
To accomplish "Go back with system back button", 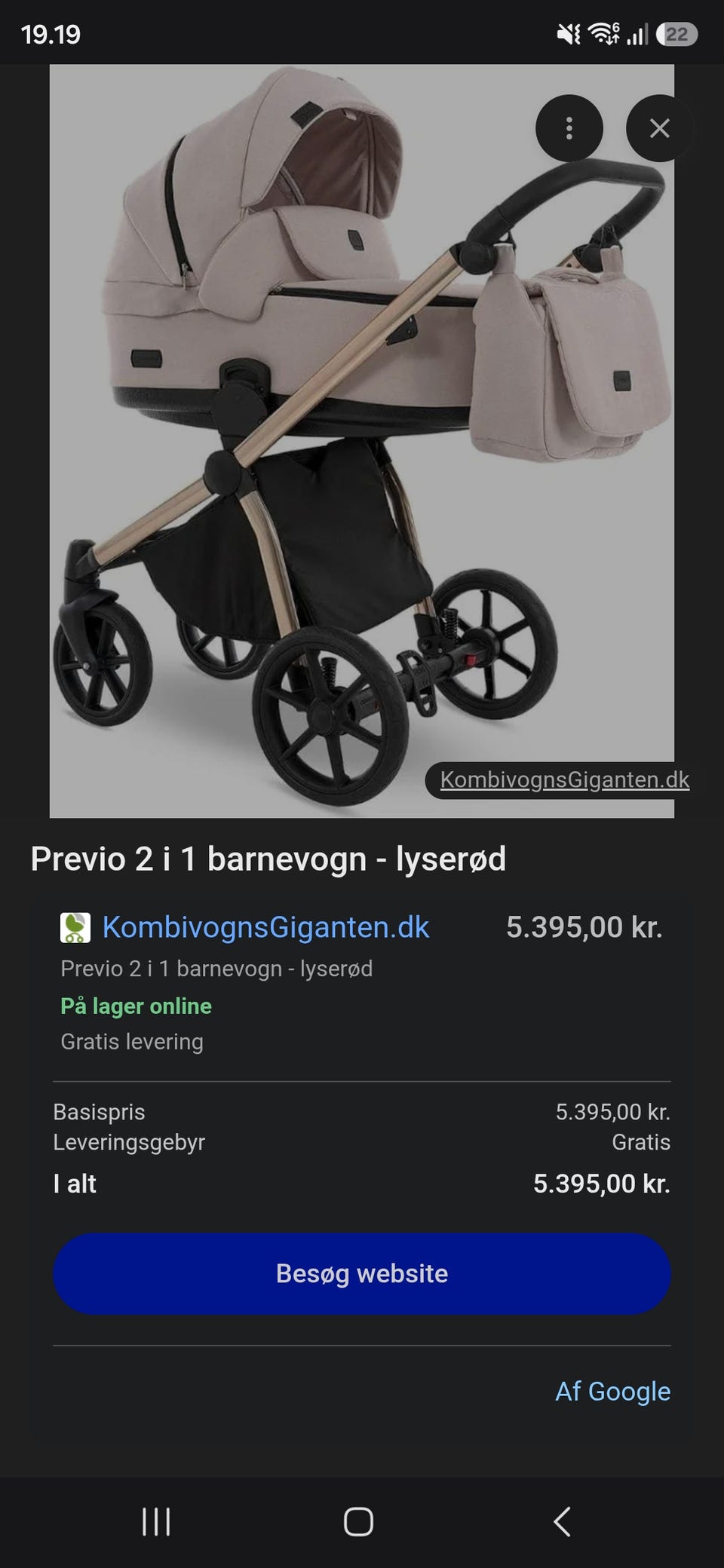I will pyautogui.click(x=562, y=1522).
